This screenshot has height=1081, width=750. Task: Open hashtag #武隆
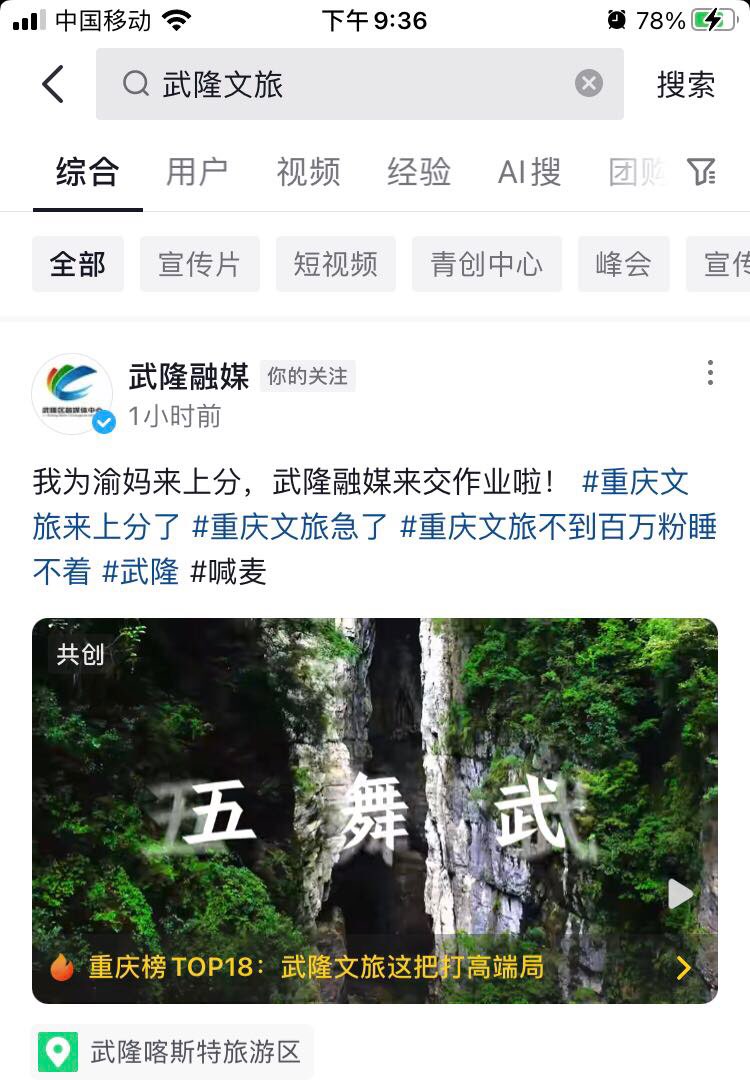click(140, 572)
